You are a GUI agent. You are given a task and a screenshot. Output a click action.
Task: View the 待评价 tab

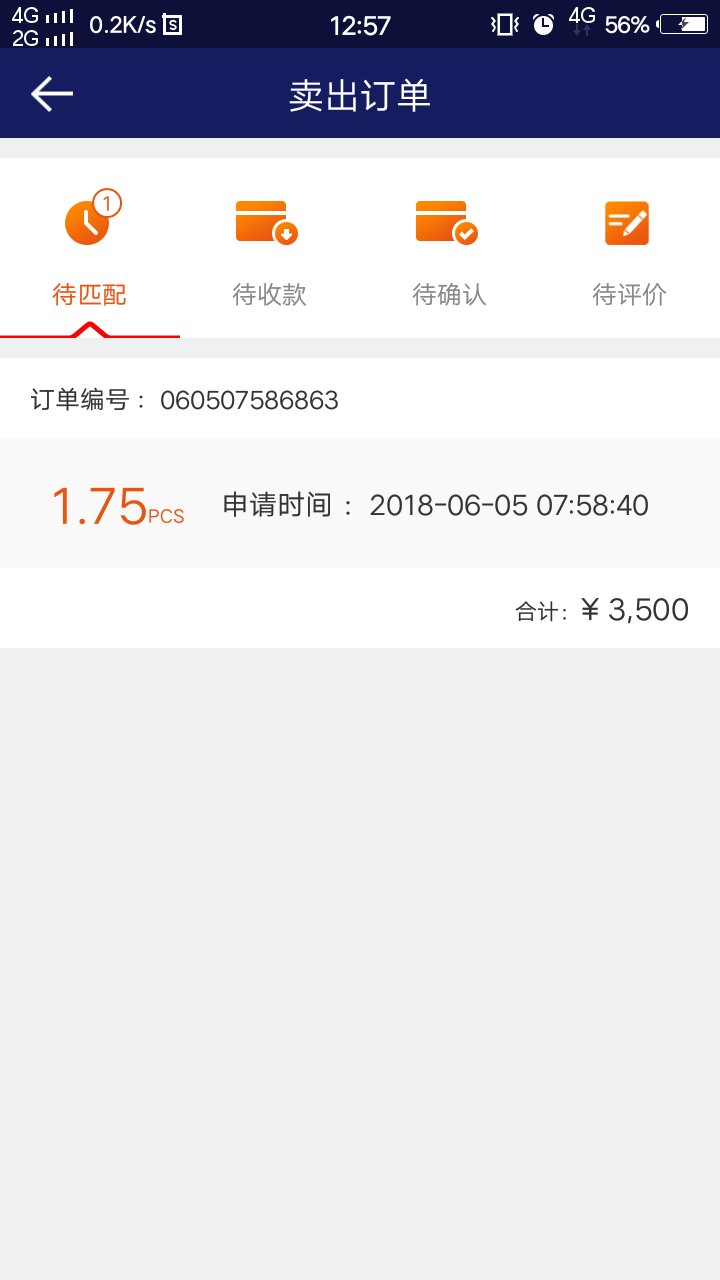[x=629, y=250]
